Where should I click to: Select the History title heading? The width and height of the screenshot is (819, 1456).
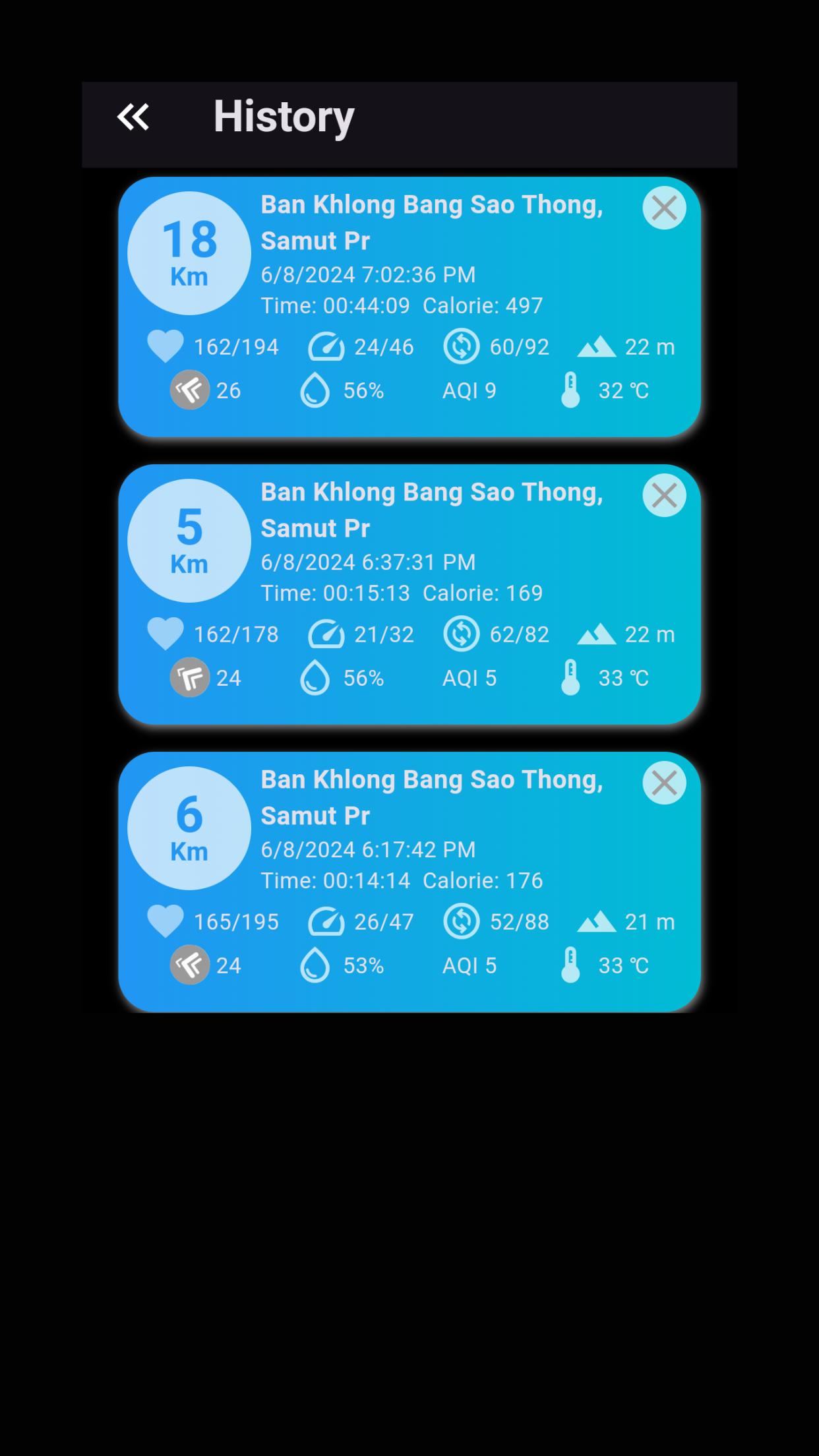[x=284, y=116]
